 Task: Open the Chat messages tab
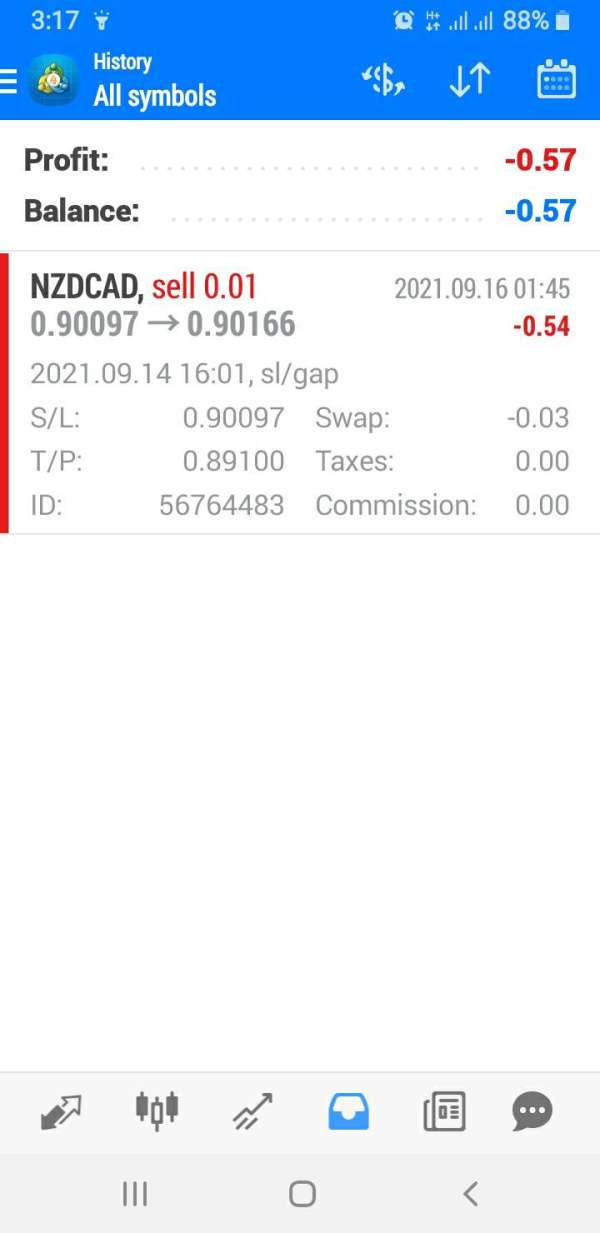(x=532, y=1111)
